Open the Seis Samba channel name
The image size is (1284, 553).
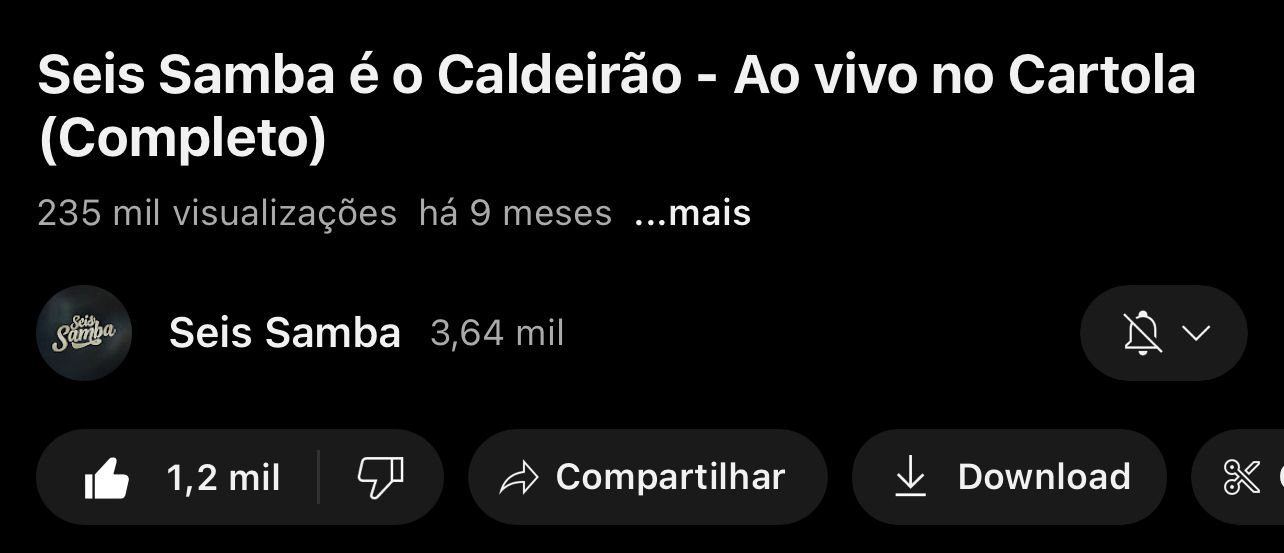(x=285, y=333)
